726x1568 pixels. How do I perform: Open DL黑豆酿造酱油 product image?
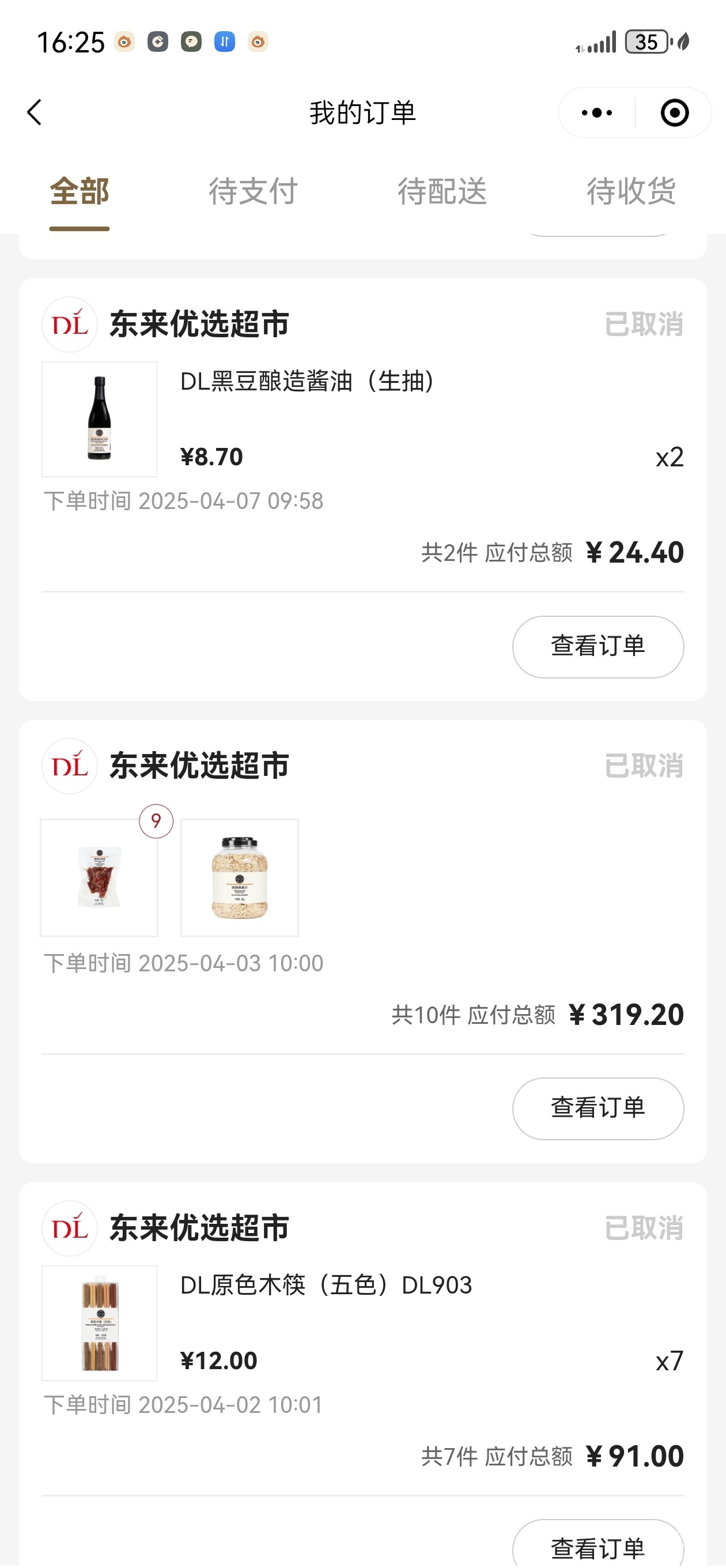[99, 420]
